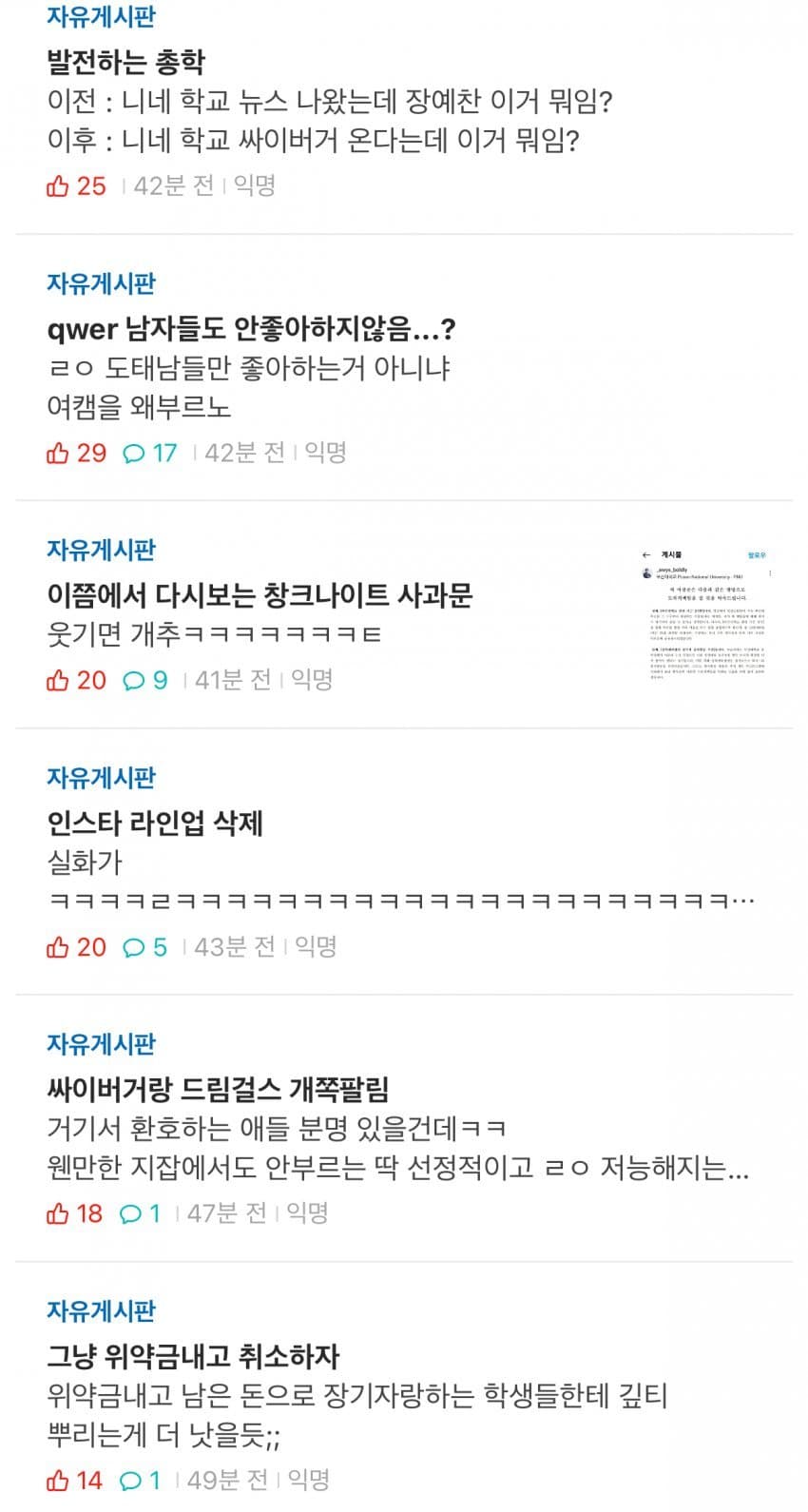The height and width of the screenshot is (1512, 808).
Task: Open the 창크나이트 사과문 post
Action: [260, 595]
